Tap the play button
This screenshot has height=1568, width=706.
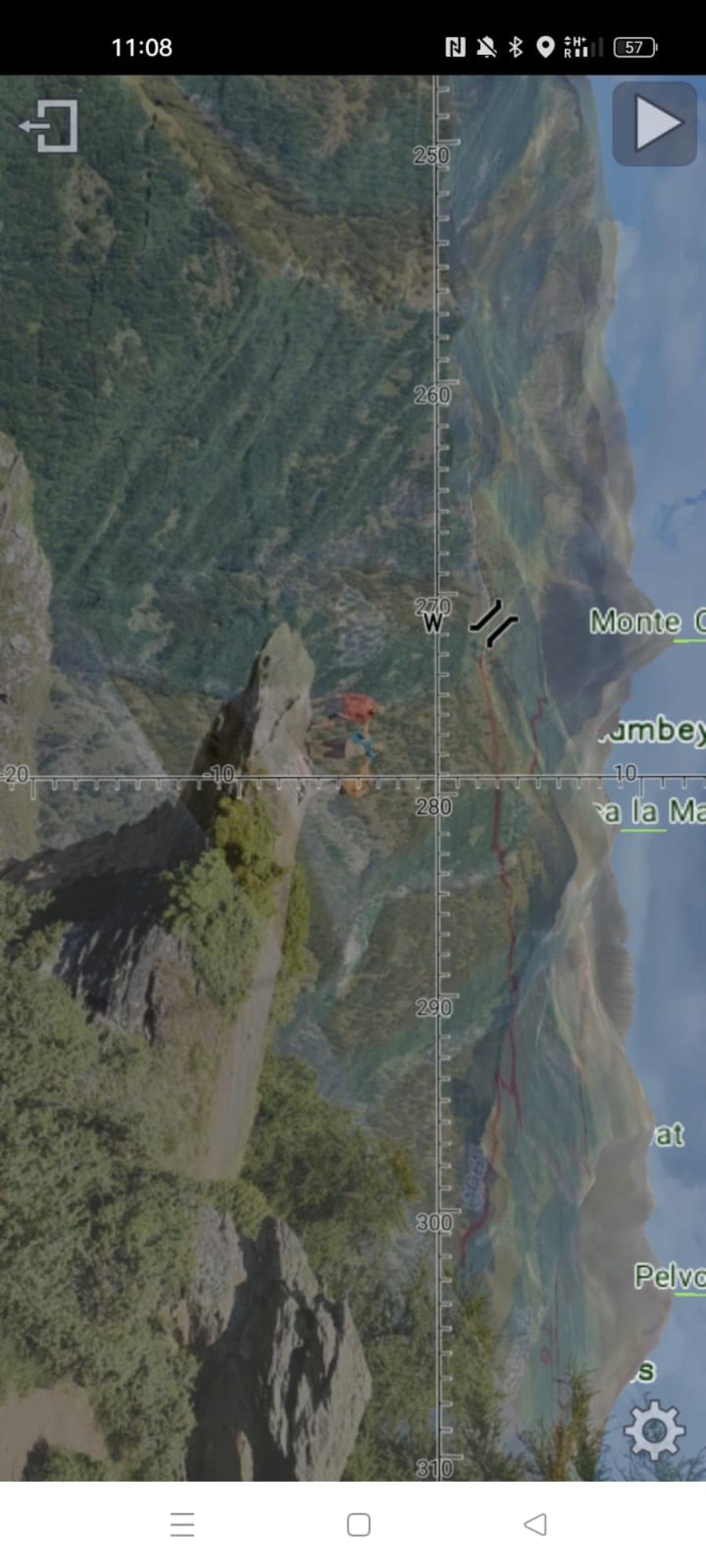coord(654,123)
